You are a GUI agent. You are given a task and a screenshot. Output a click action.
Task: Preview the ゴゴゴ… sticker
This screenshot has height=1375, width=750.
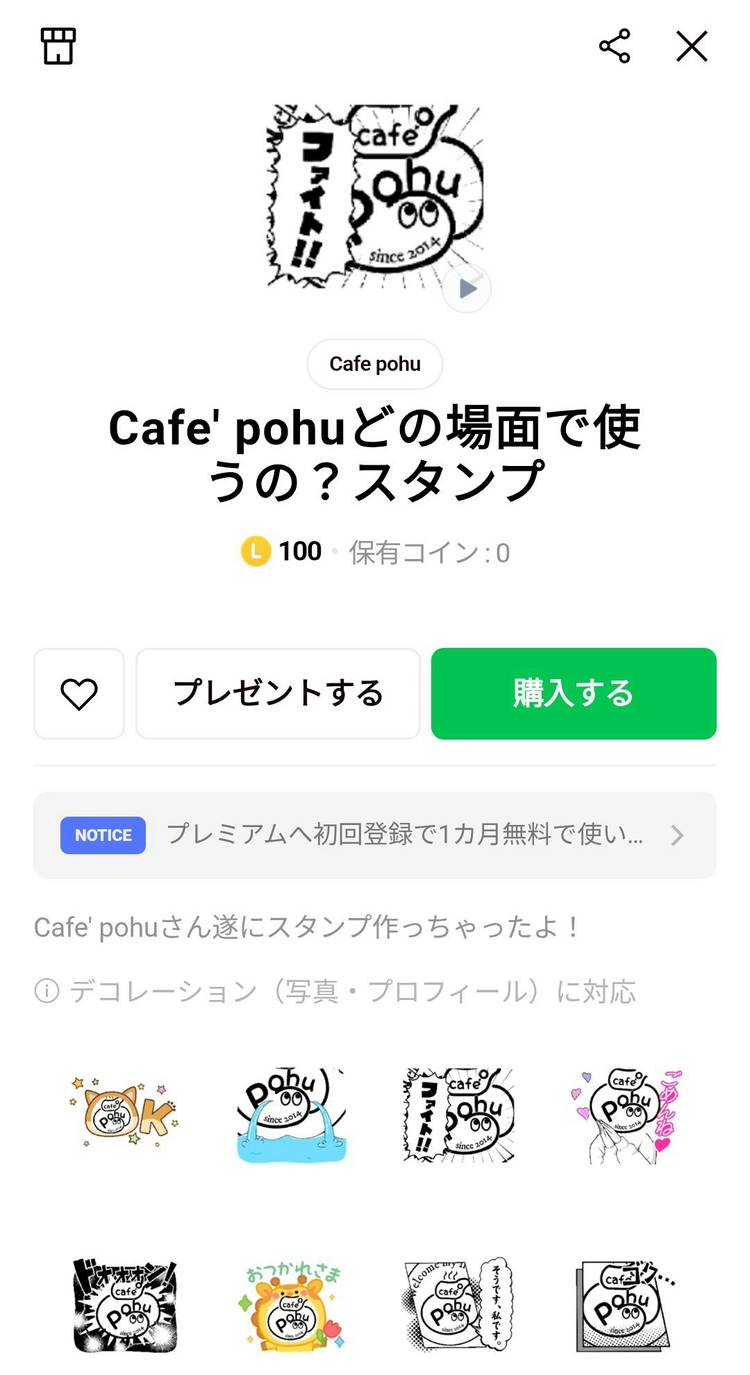(629, 1305)
